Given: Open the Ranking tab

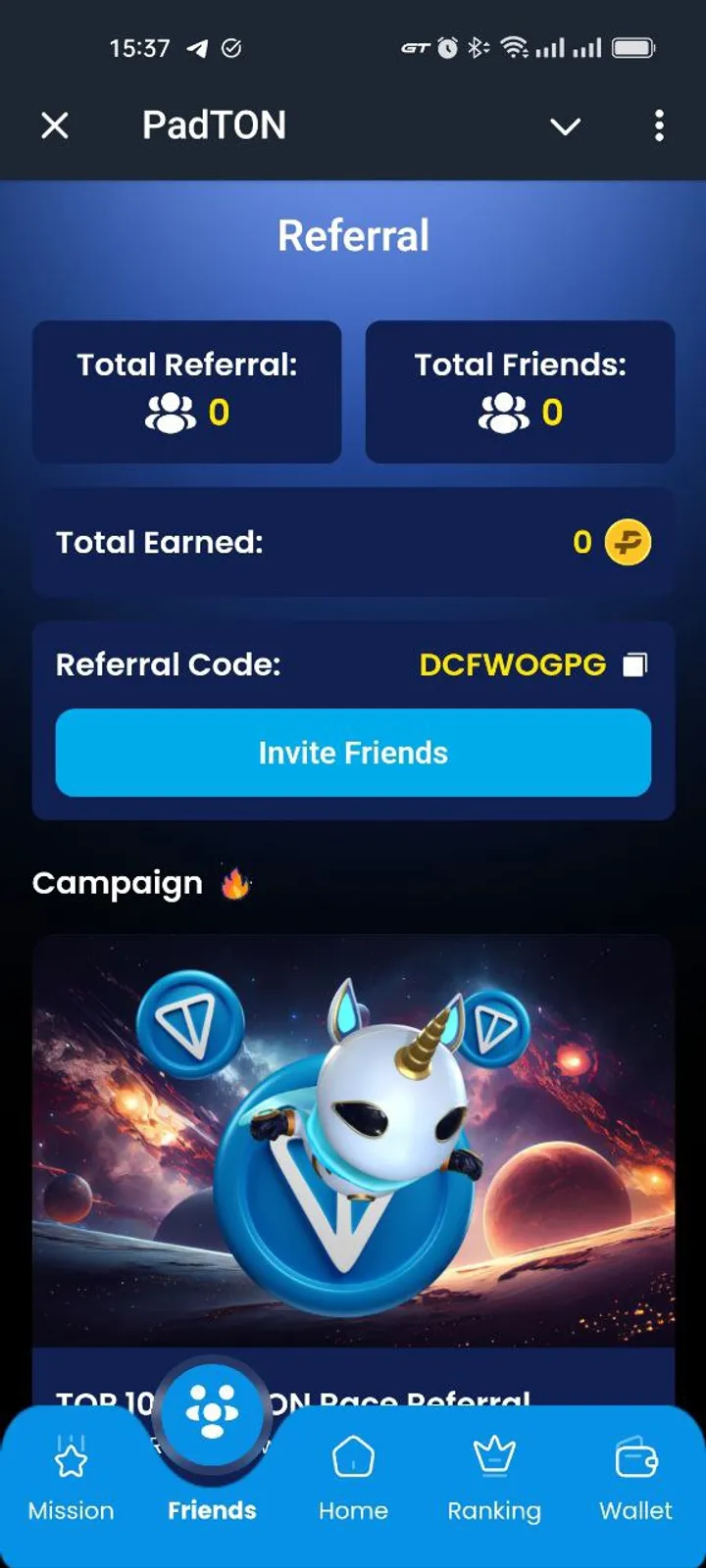Looking at the screenshot, I should point(494,1480).
